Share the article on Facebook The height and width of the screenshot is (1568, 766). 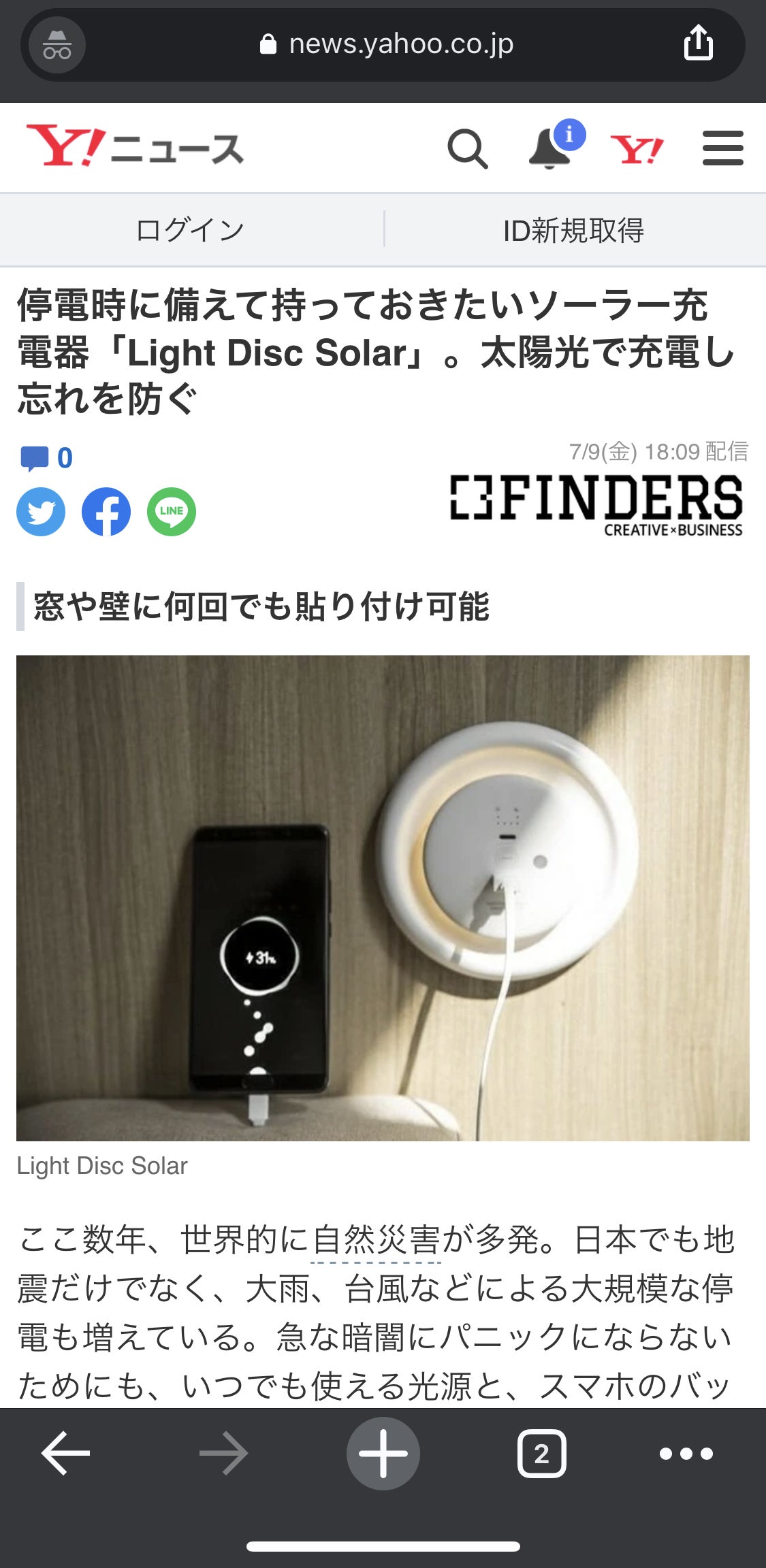(x=106, y=512)
